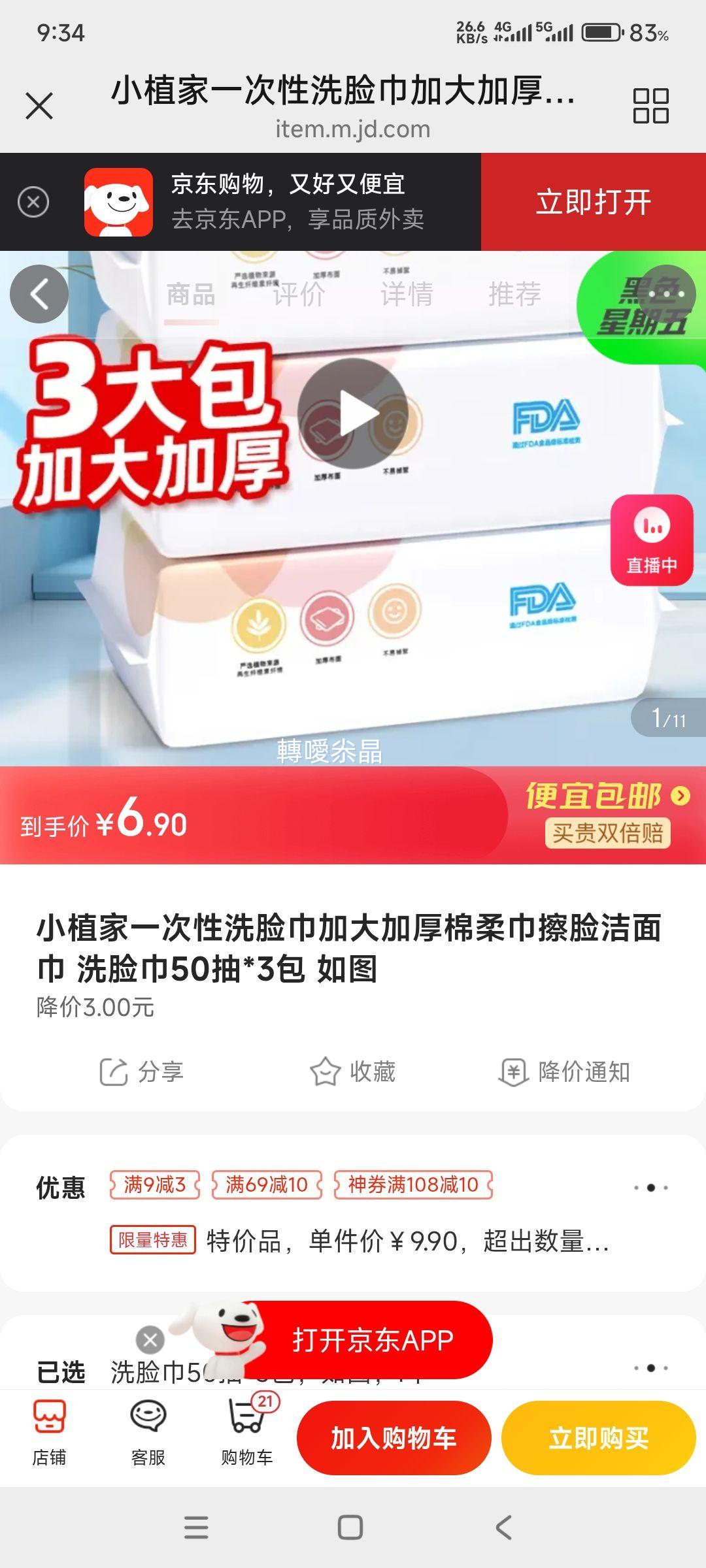Viewport: 706px width, 1568px height.
Task: Open the four-square grid menu
Action: [650, 106]
